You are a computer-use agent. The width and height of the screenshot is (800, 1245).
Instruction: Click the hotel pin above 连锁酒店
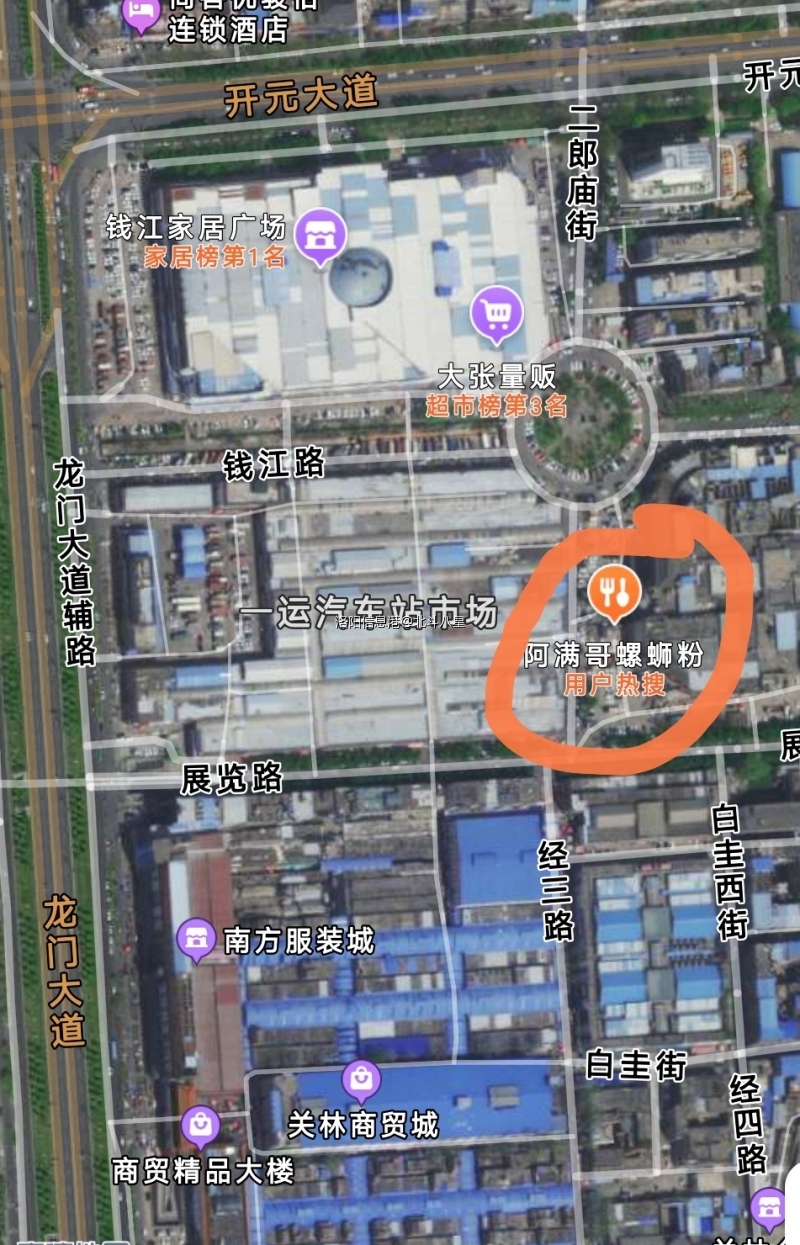141,13
